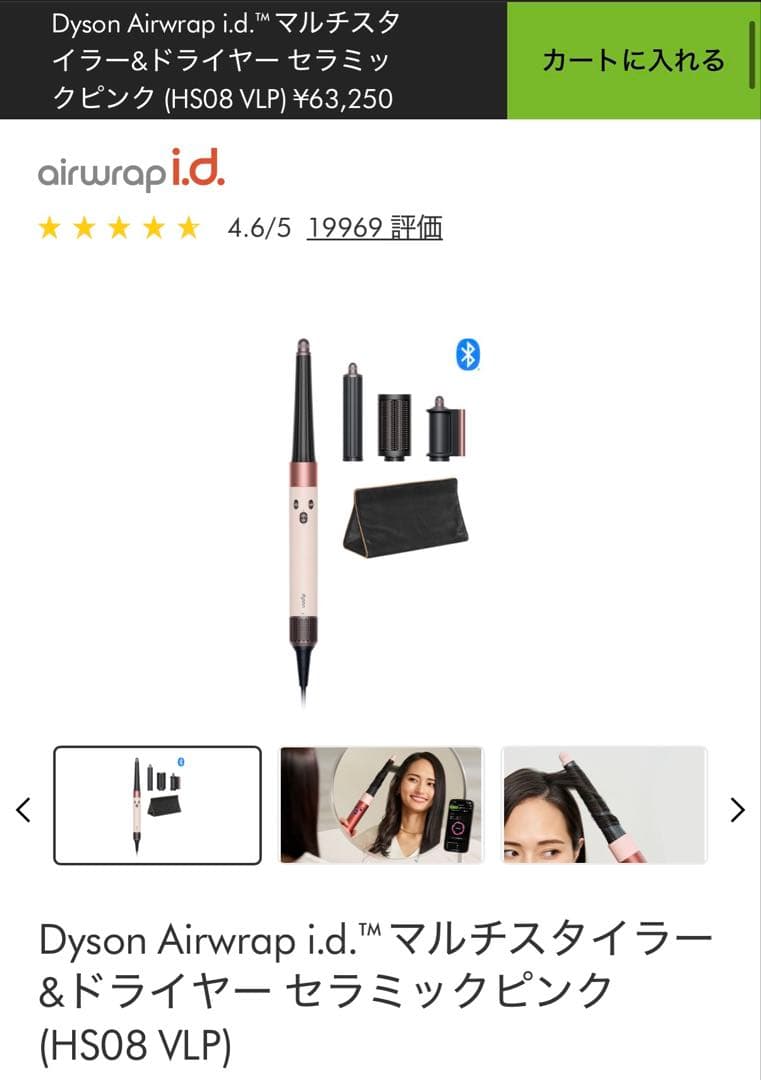
Task: Select the thumbnail of styler with attachments
Action: click(x=157, y=805)
